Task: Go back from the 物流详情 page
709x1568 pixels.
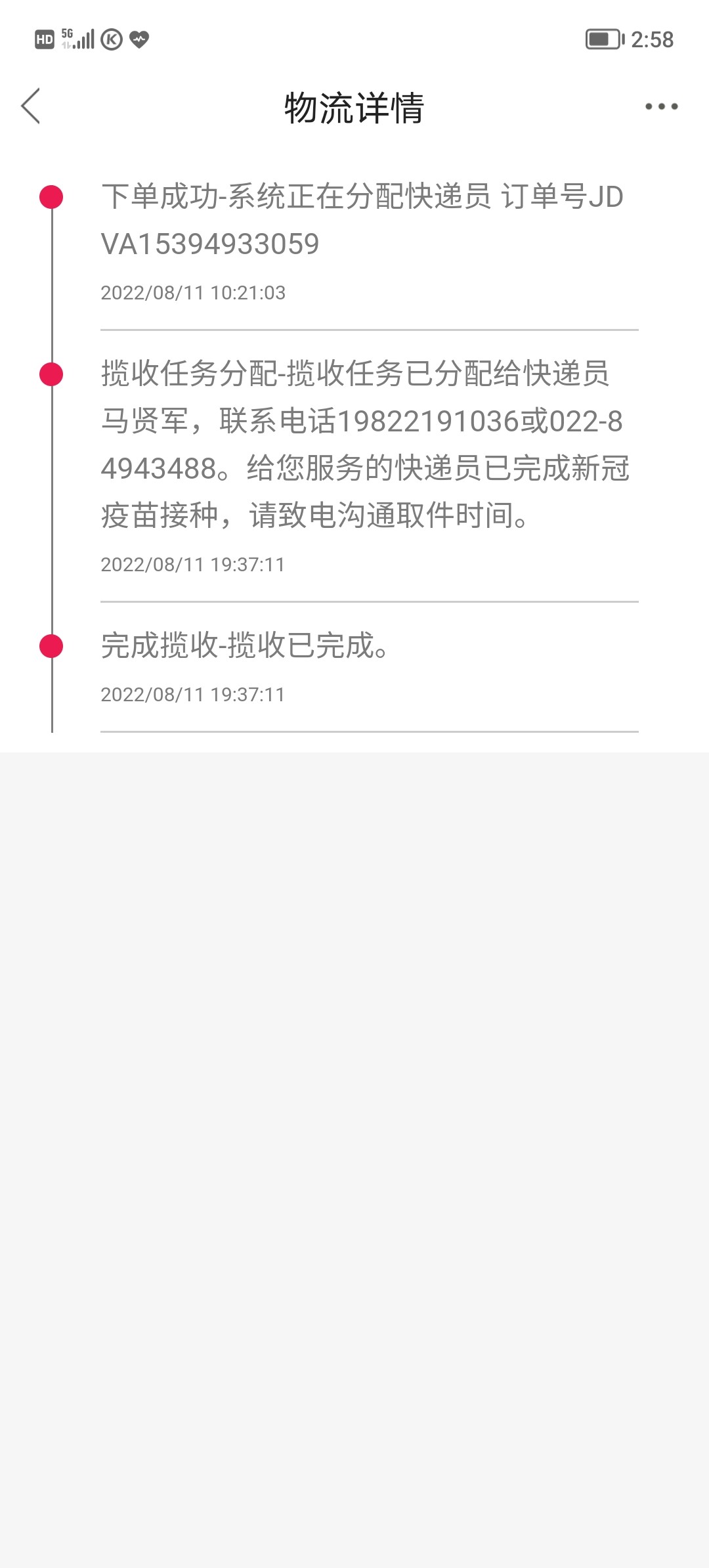Action: [31, 106]
